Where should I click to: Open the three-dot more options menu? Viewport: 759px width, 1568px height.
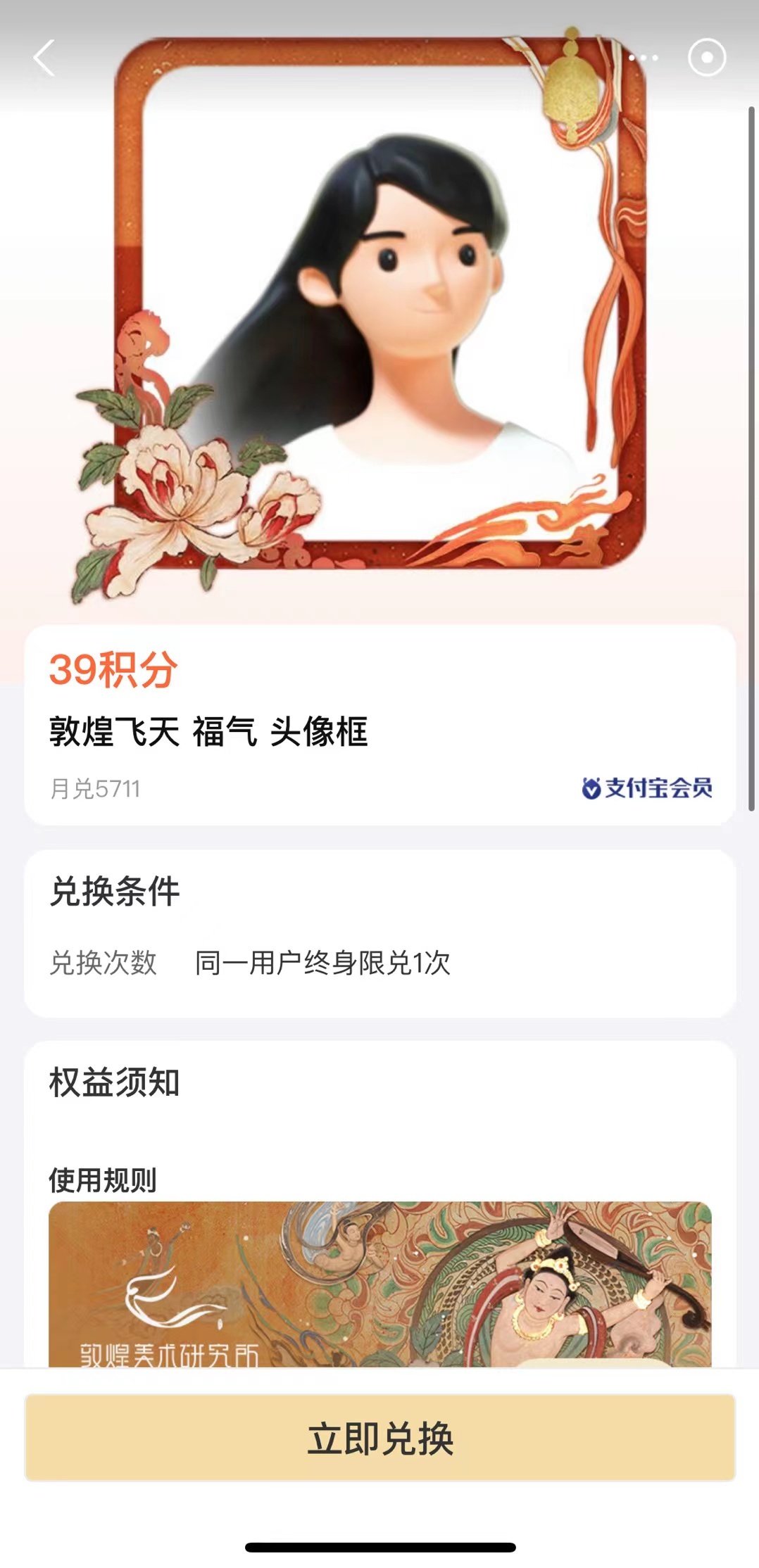(x=644, y=58)
